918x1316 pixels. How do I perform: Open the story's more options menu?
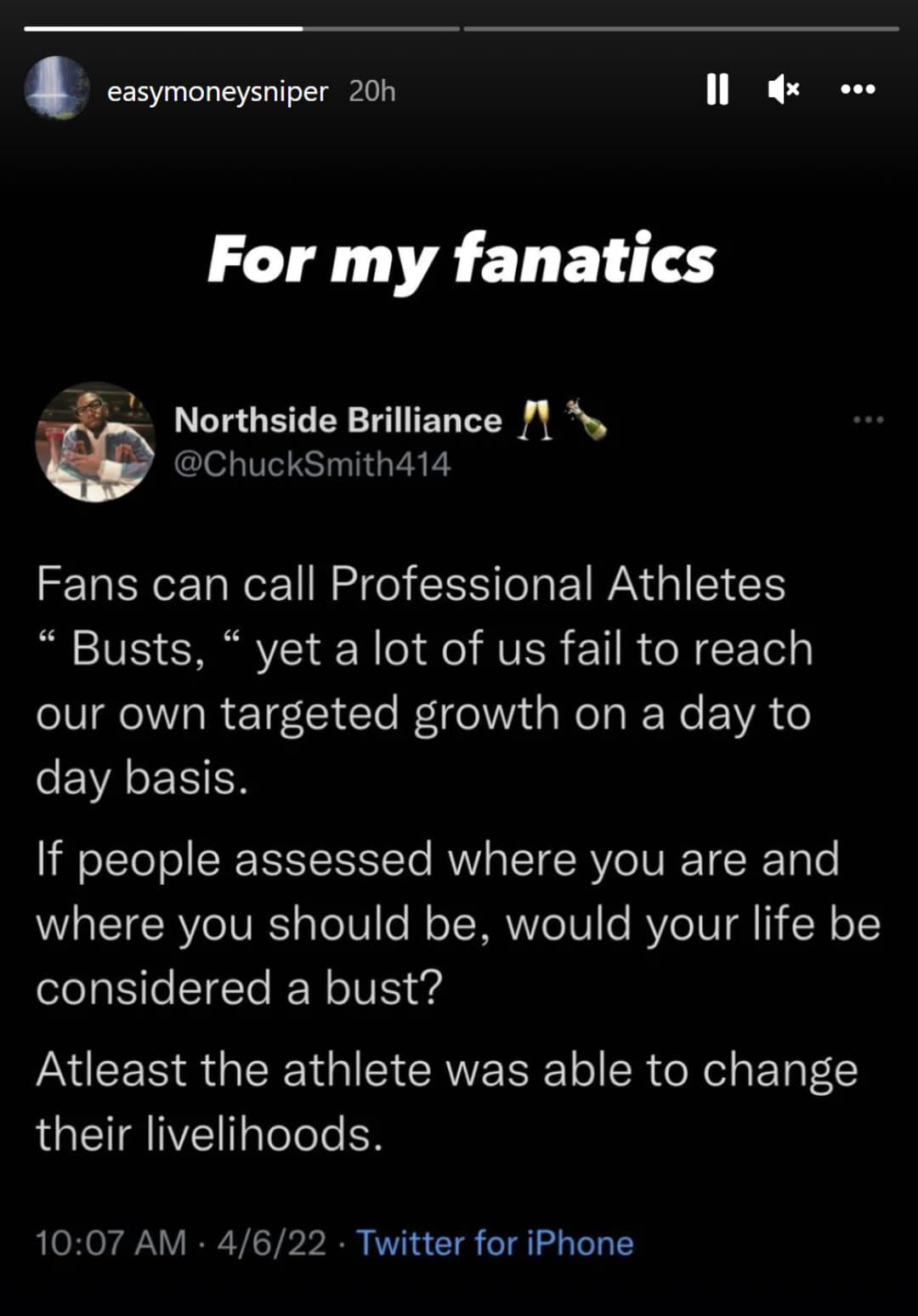coord(857,89)
